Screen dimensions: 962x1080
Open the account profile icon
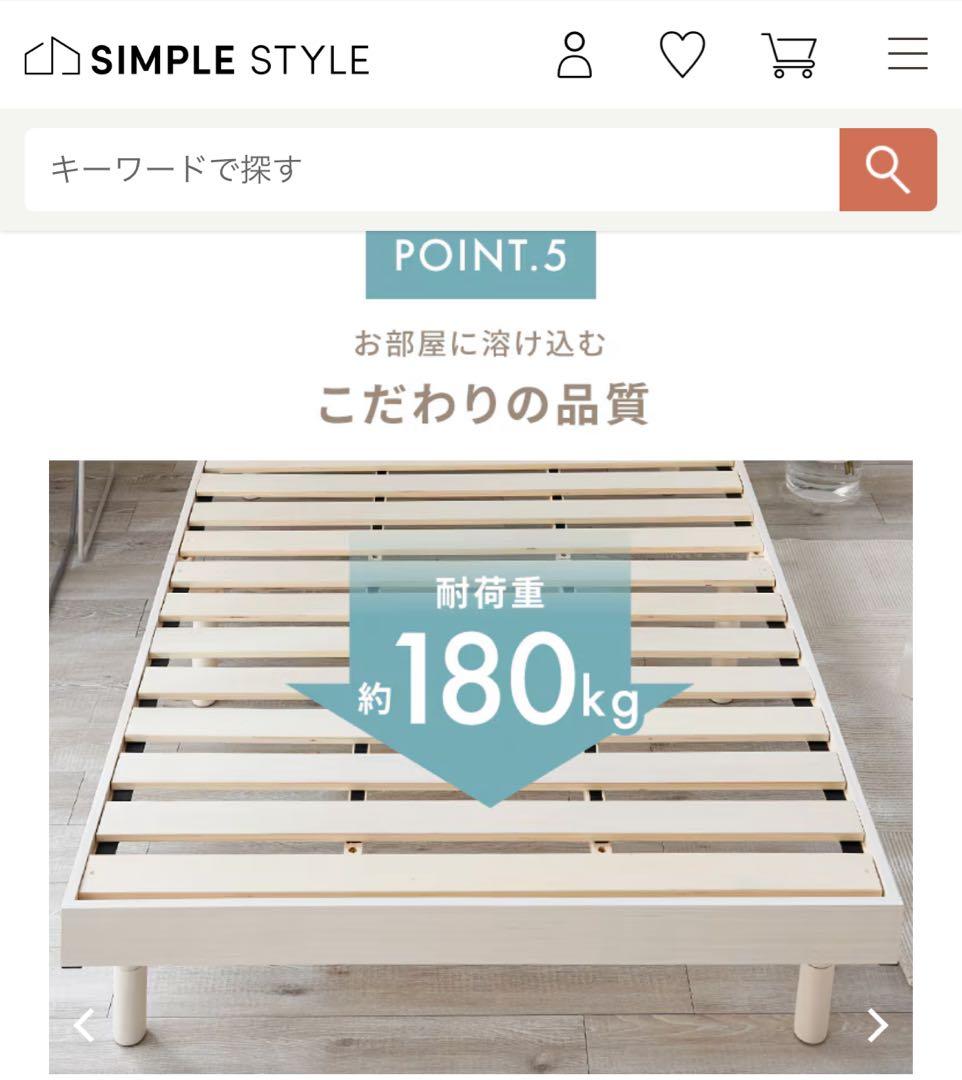(x=574, y=54)
